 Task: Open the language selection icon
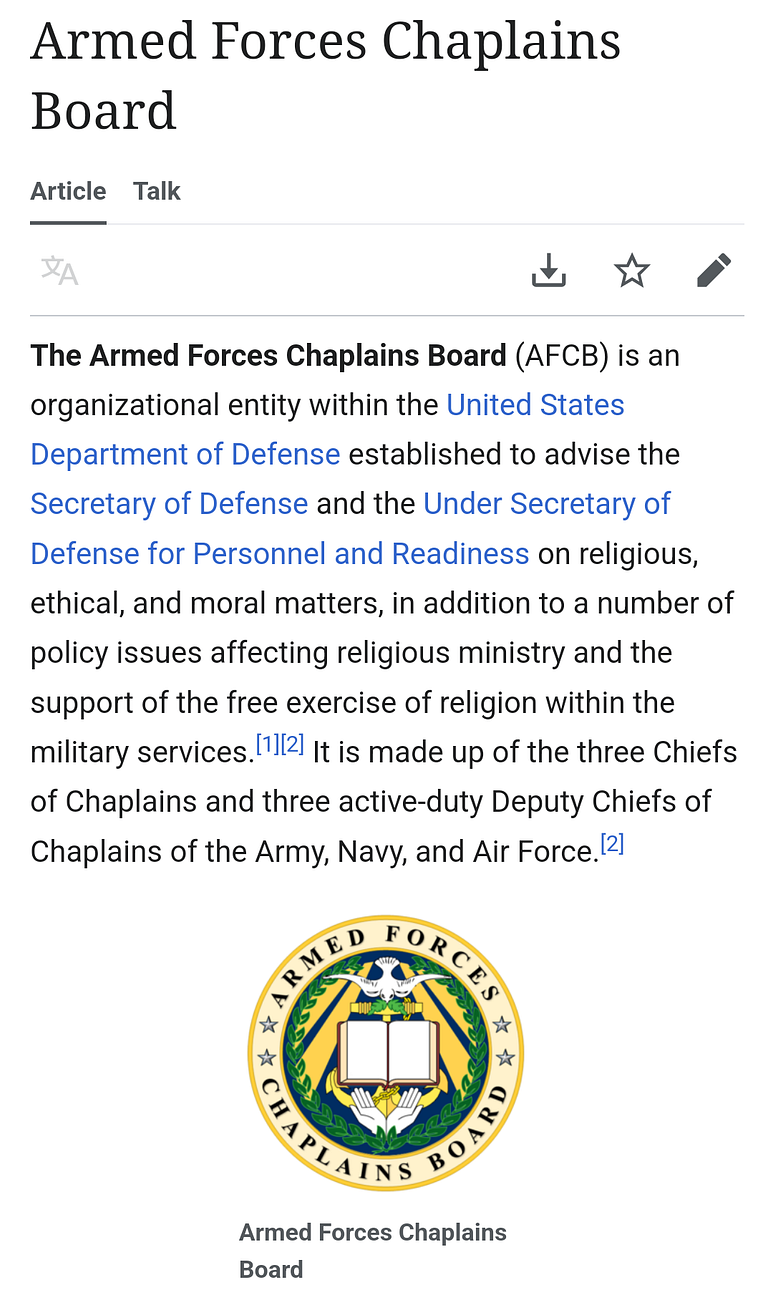(x=59, y=270)
